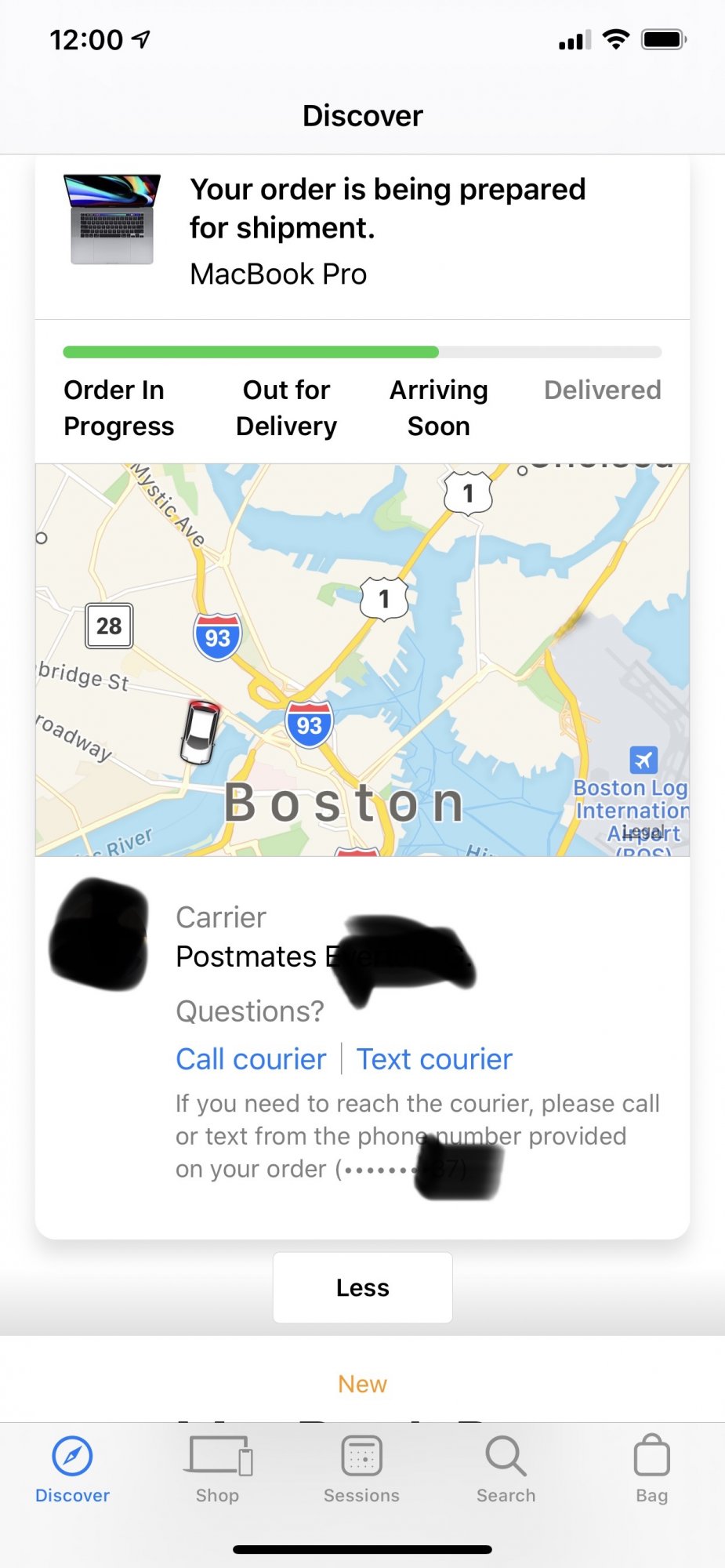Call the courier
Viewport: 725px width, 1568px height.
251,1059
